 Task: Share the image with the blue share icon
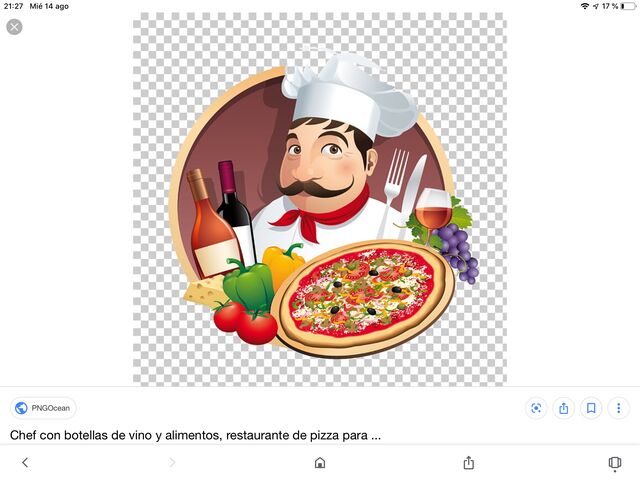click(x=564, y=408)
